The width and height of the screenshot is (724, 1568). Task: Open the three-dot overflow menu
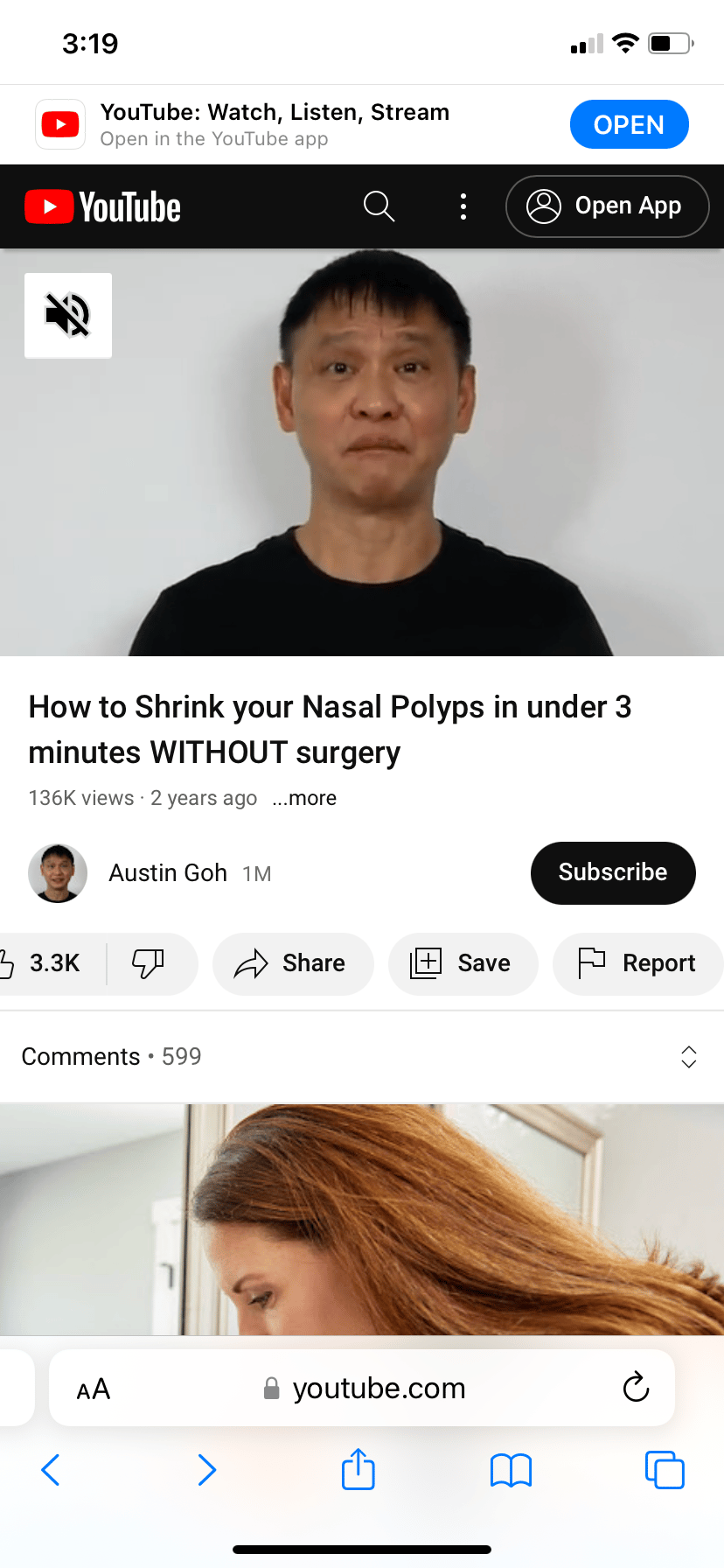463,206
